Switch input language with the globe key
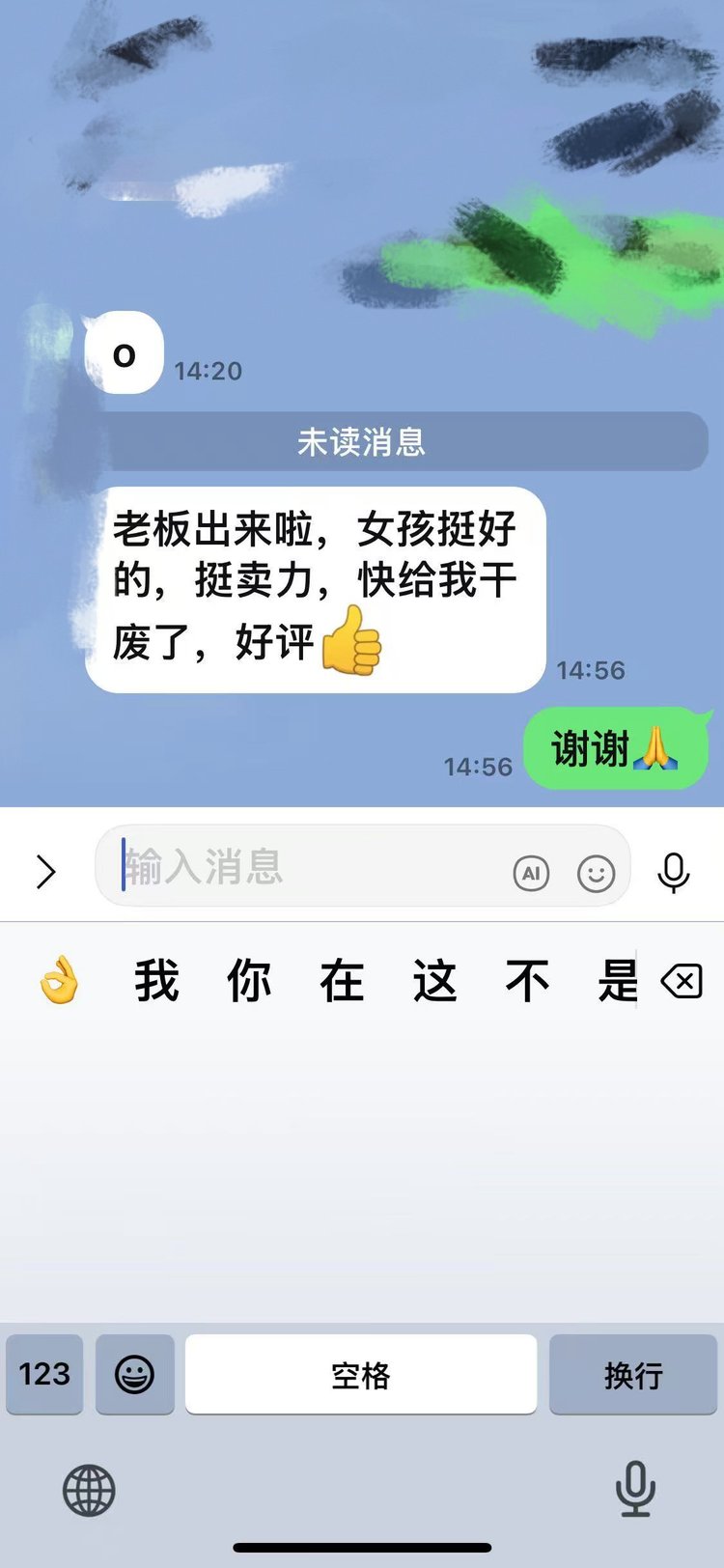The image size is (724, 1568). point(89,1489)
